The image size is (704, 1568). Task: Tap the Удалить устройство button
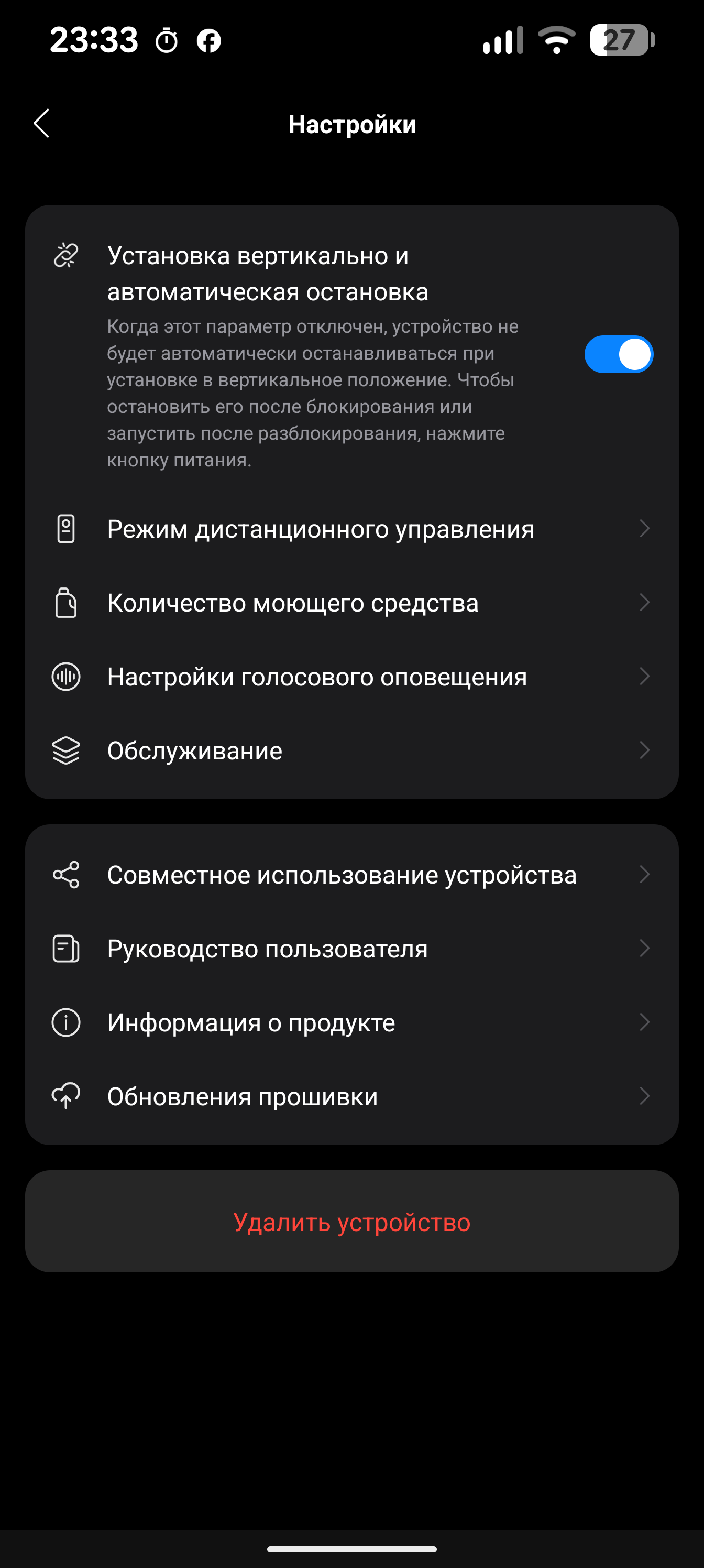tap(351, 1222)
